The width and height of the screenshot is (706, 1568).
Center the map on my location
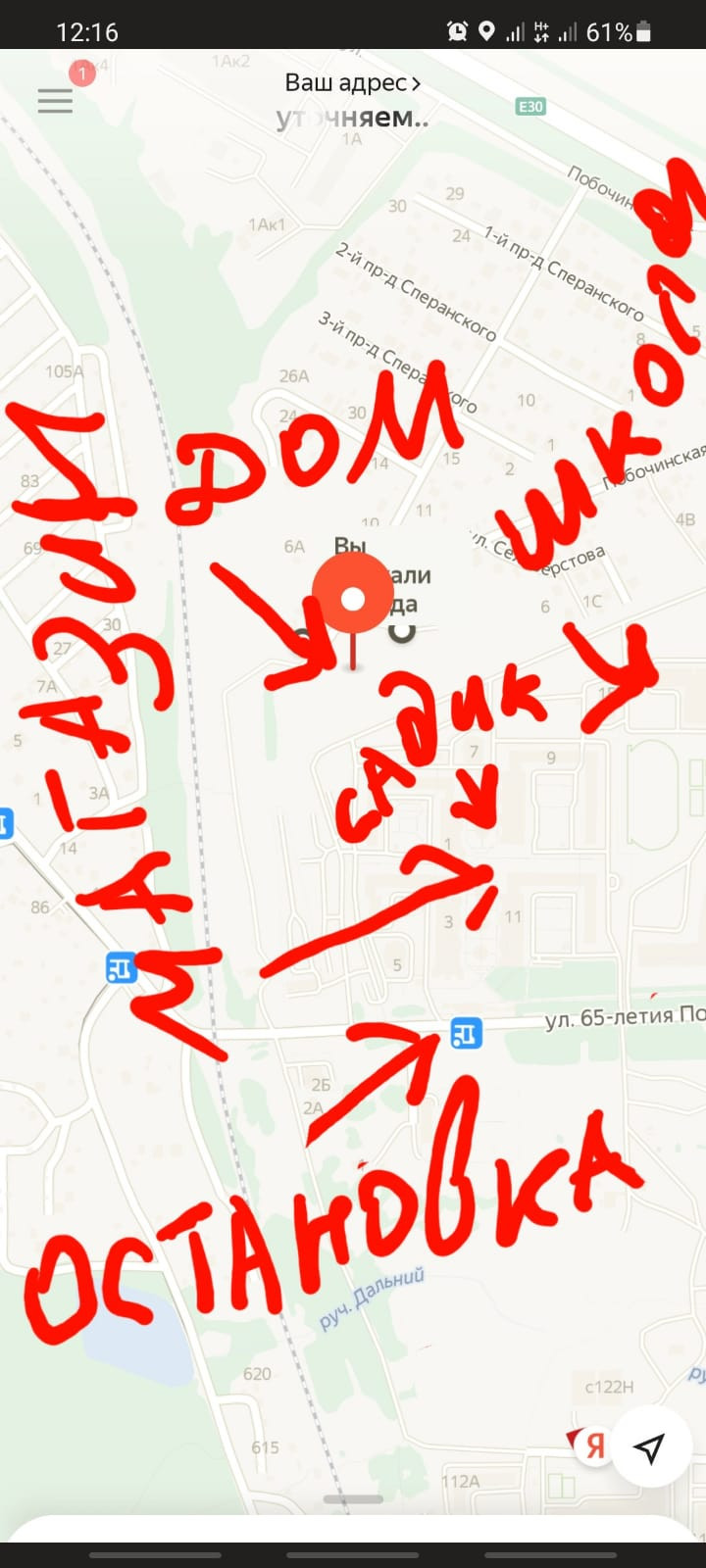point(649,1446)
